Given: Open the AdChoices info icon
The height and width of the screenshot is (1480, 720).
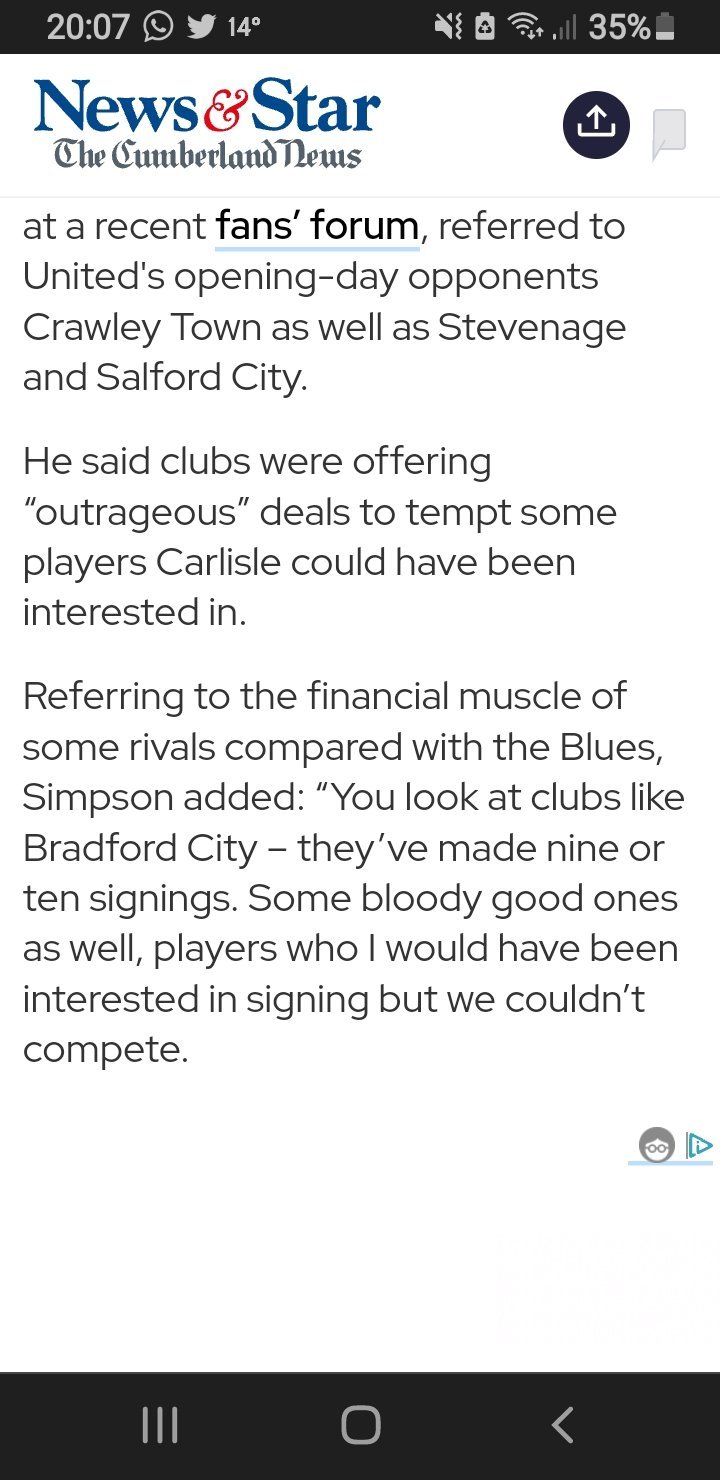Looking at the screenshot, I should coord(700,1145).
